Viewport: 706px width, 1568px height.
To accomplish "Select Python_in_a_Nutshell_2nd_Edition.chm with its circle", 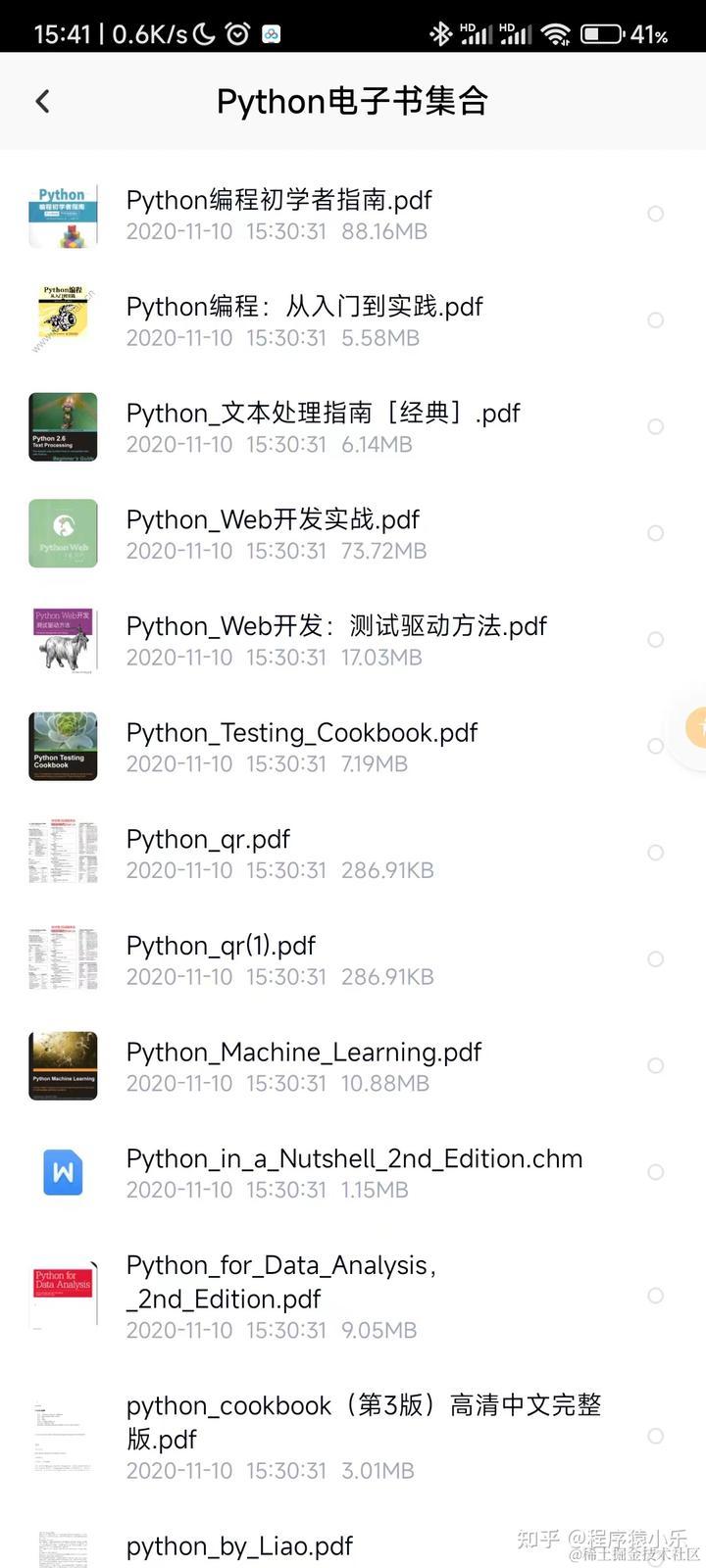I will point(656,1172).
